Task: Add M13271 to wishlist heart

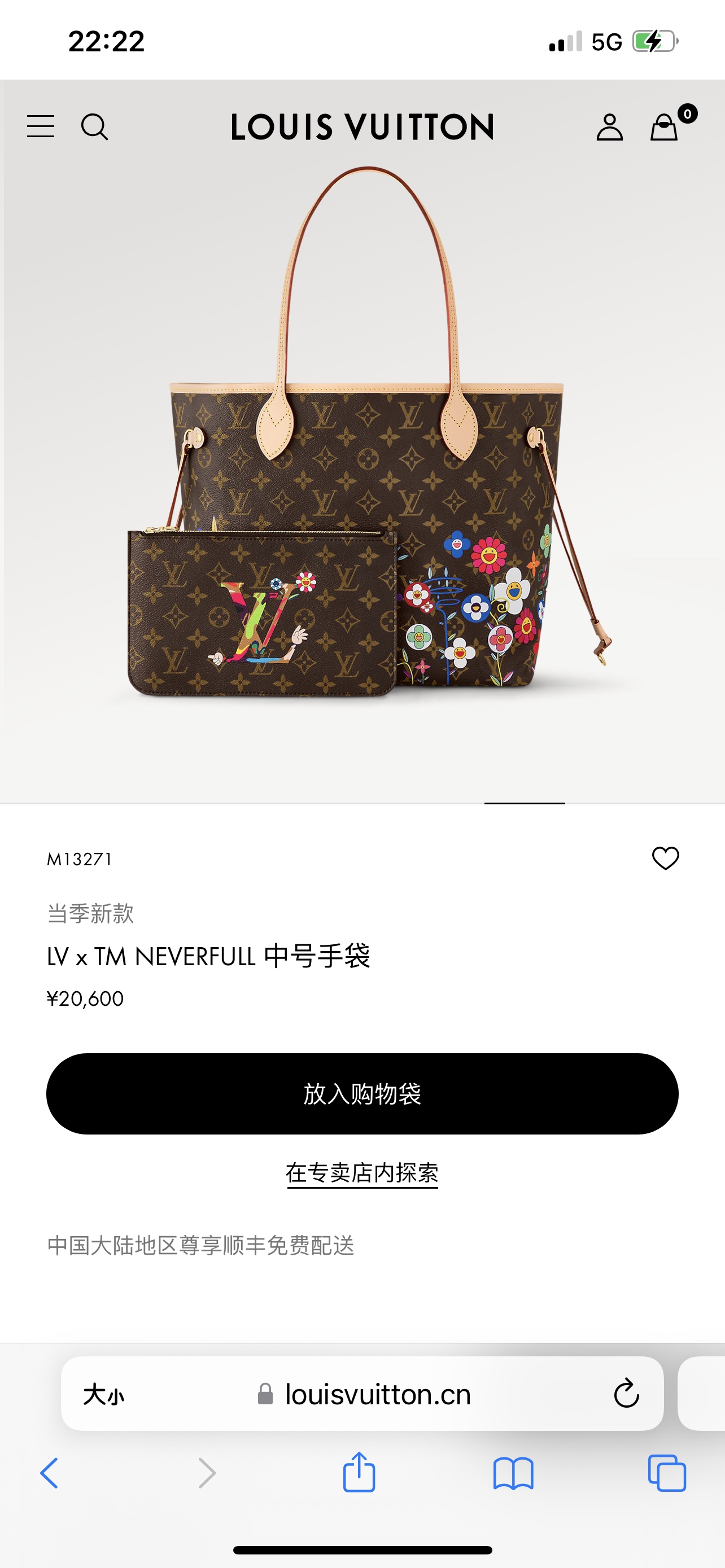Action: click(x=665, y=859)
